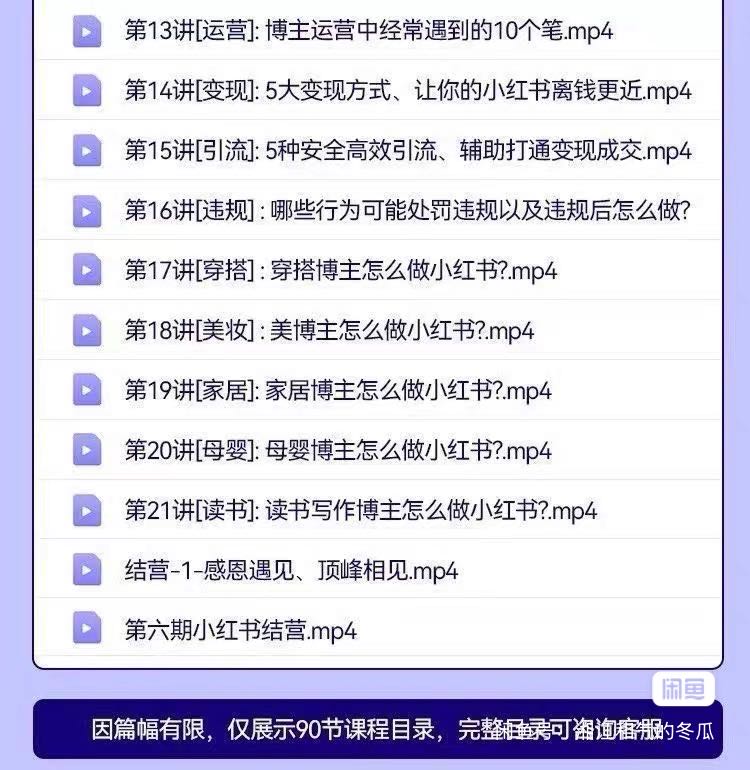Click the play icon for 第21讲[读书]
The image size is (750, 770).
[87, 510]
